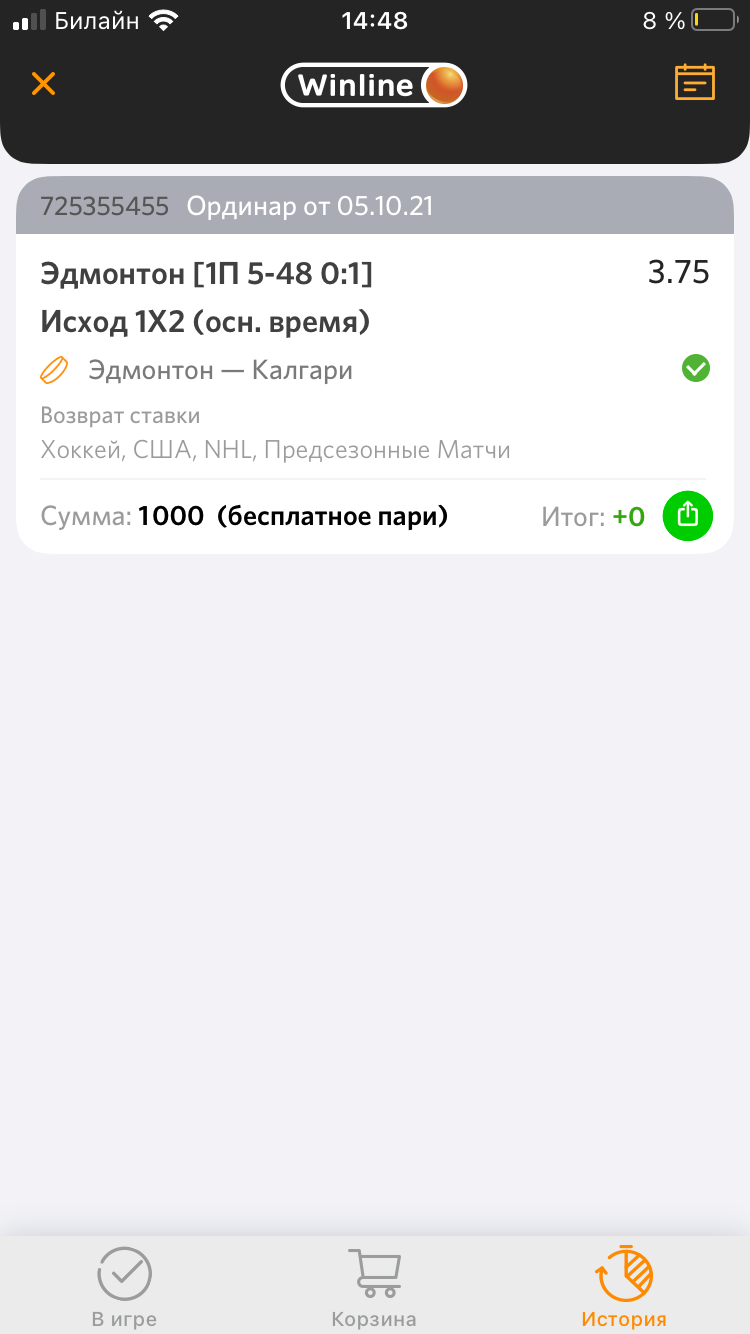Close the bet history screen
The height and width of the screenshot is (1334, 750).
point(43,84)
